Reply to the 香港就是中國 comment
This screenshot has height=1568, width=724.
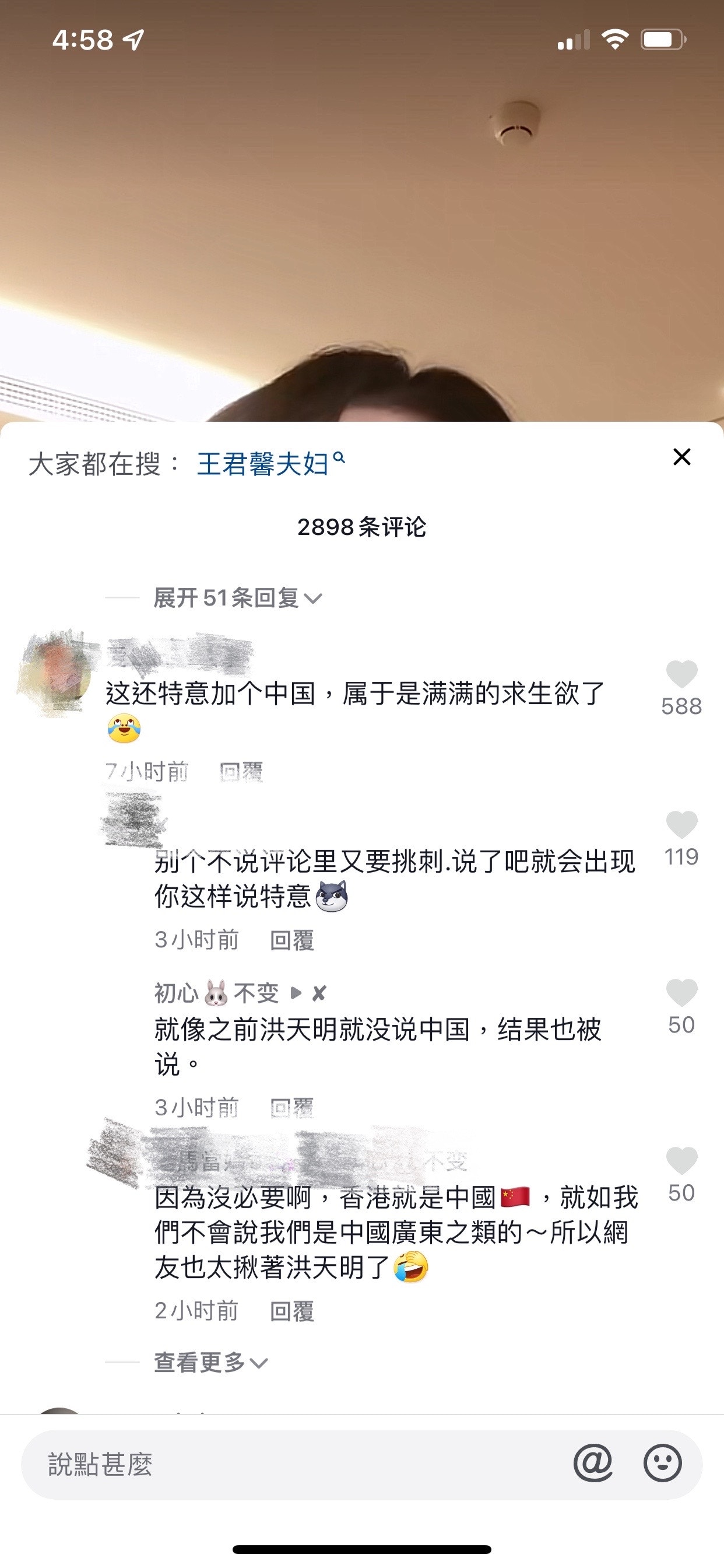click(x=291, y=1311)
